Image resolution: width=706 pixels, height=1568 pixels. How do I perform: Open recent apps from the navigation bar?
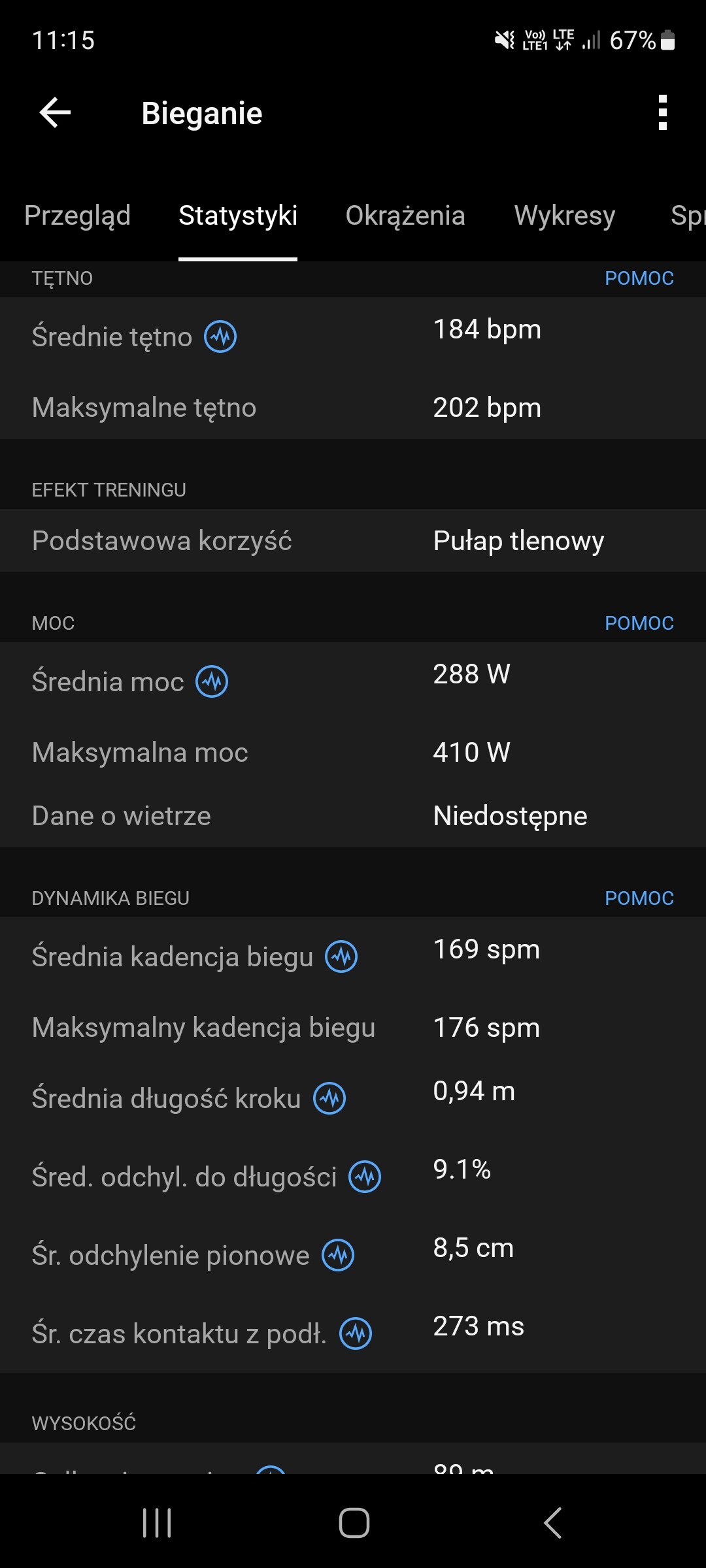tap(157, 1523)
